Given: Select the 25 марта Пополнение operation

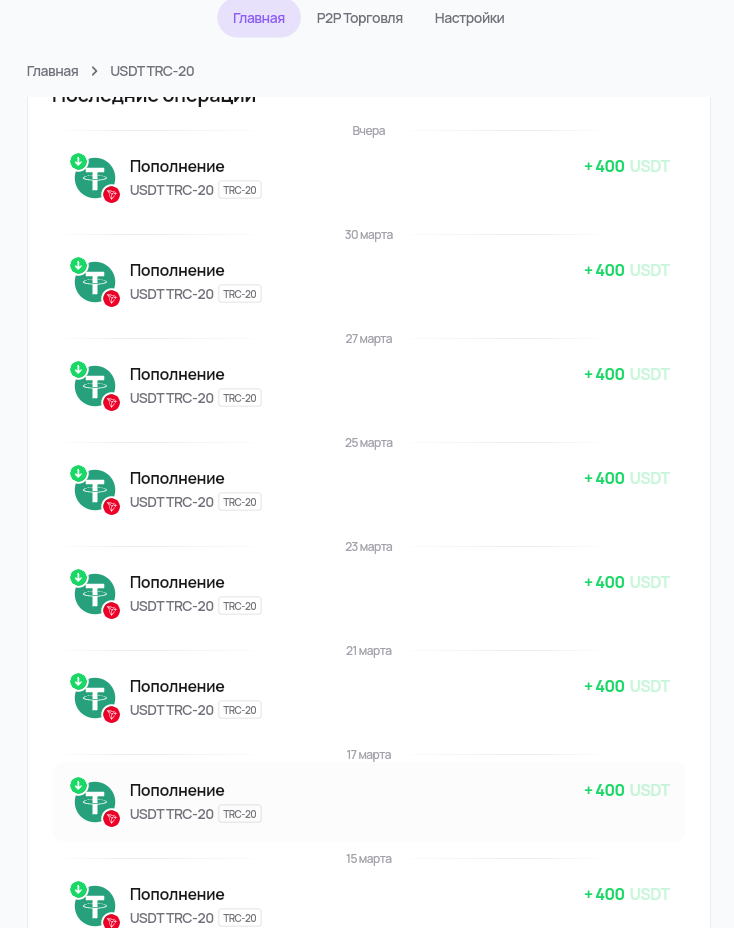Looking at the screenshot, I should (x=369, y=490).
